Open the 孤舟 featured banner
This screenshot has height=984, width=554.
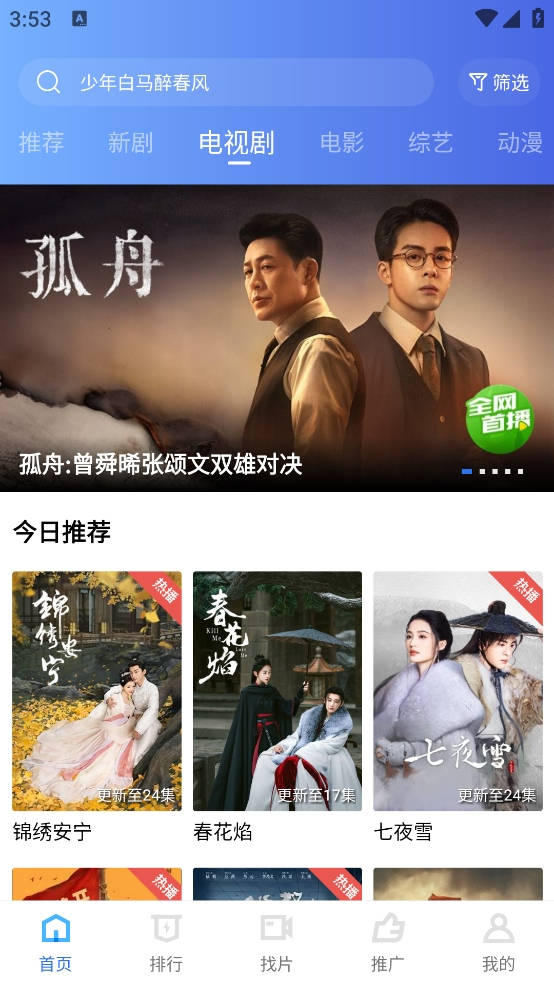point(277,338)
